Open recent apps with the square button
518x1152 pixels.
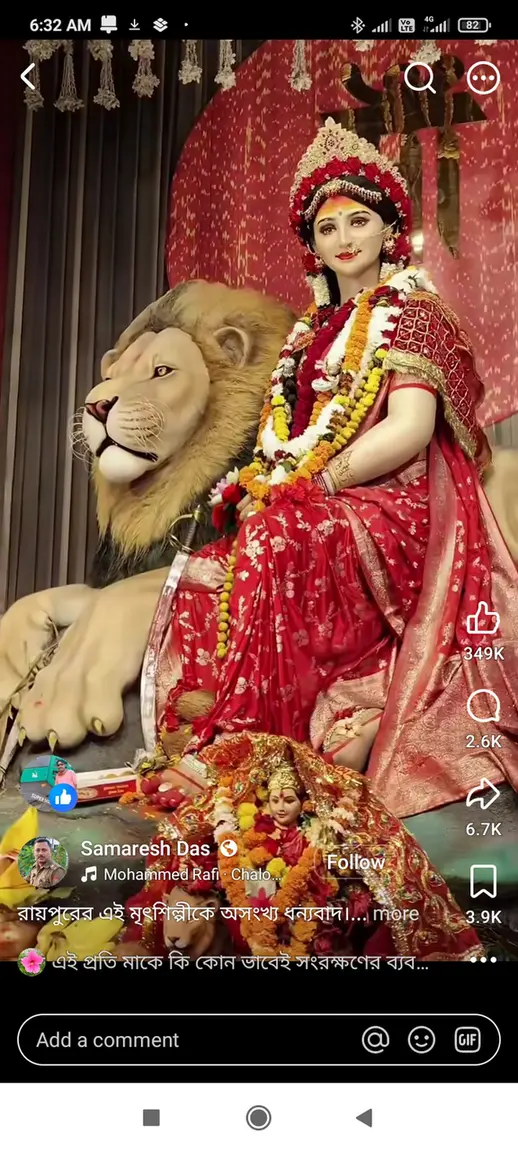[x=151, y=1118]
